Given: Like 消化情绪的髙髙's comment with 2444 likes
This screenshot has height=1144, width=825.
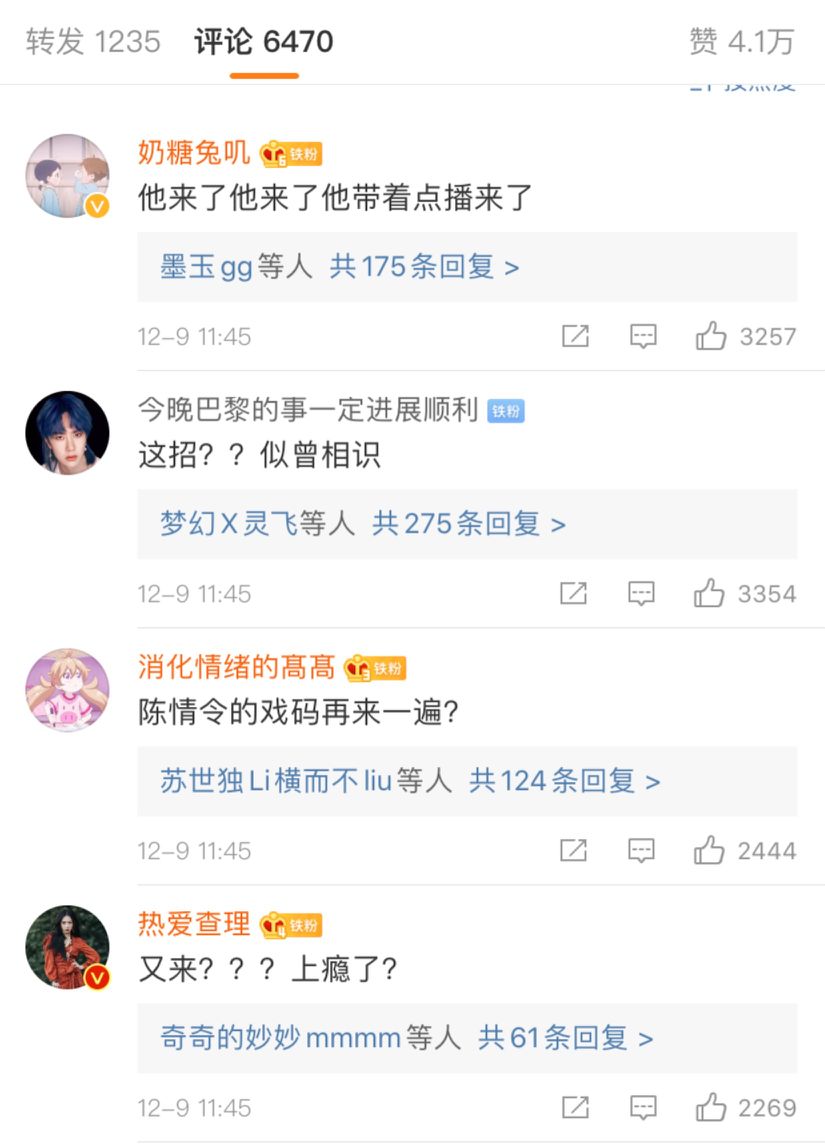Looking at the screenshot, I should [x=709, y=851].
